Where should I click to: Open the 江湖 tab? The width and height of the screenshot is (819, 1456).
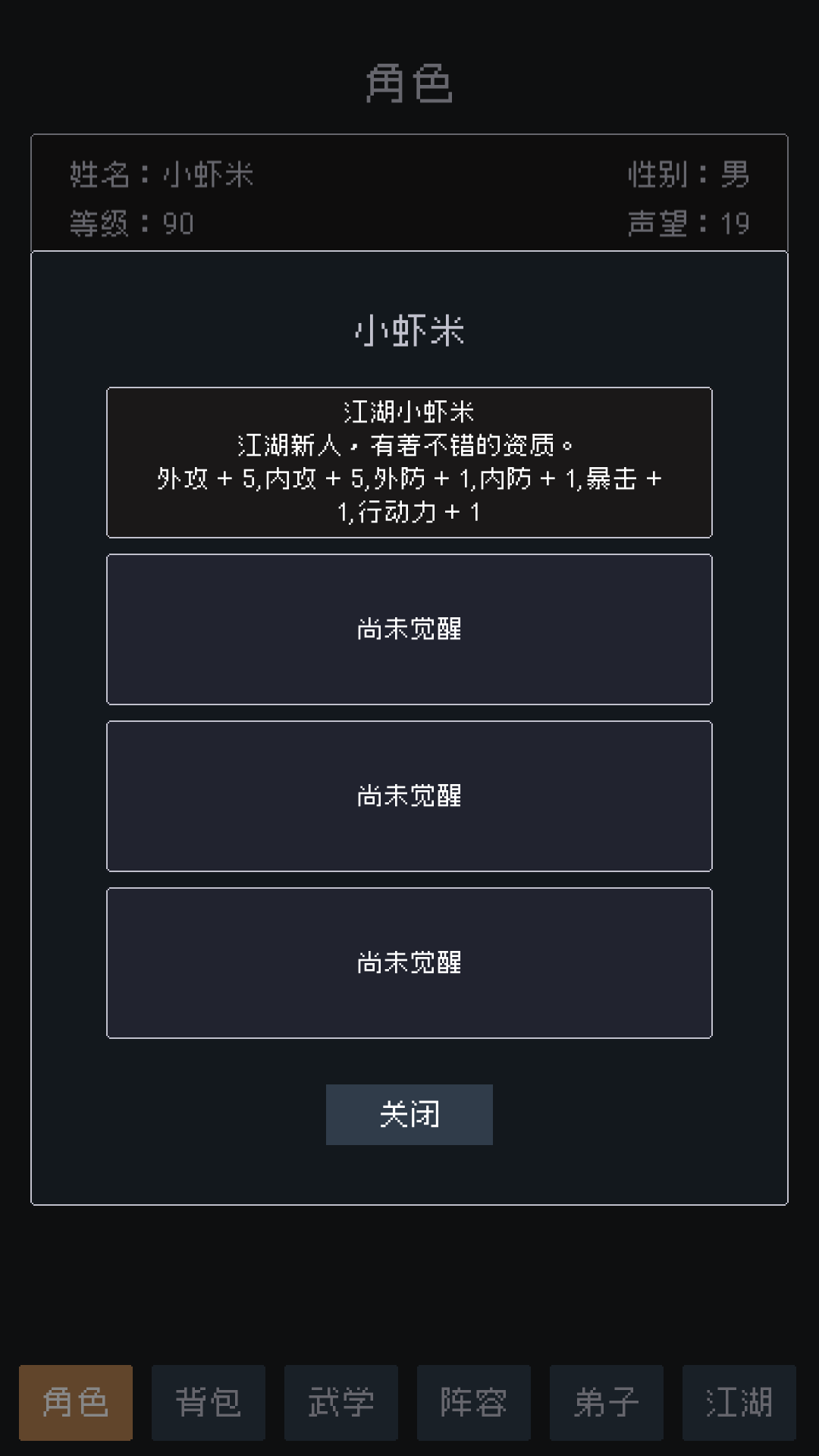point(739,1402)
